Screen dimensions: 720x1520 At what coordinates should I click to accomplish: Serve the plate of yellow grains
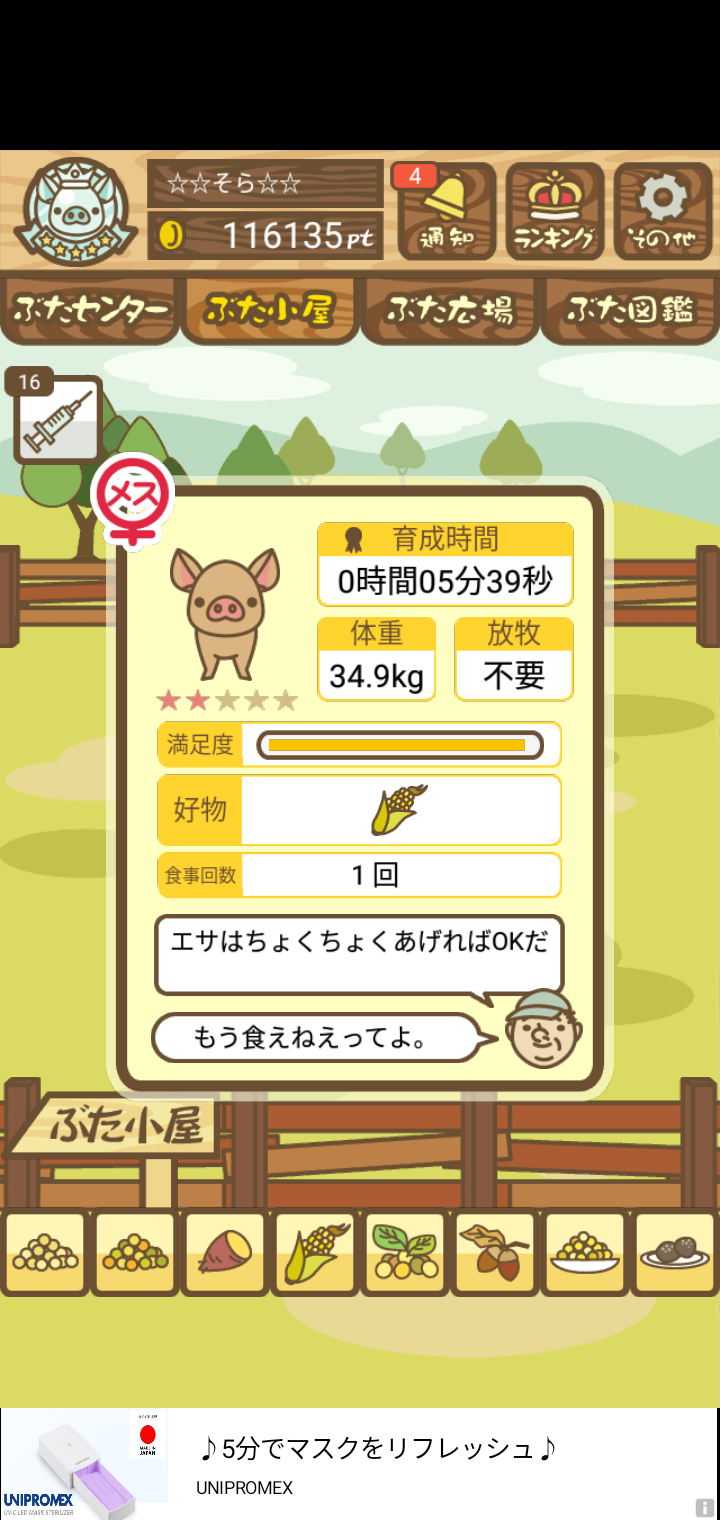[x=585, y=1252]
